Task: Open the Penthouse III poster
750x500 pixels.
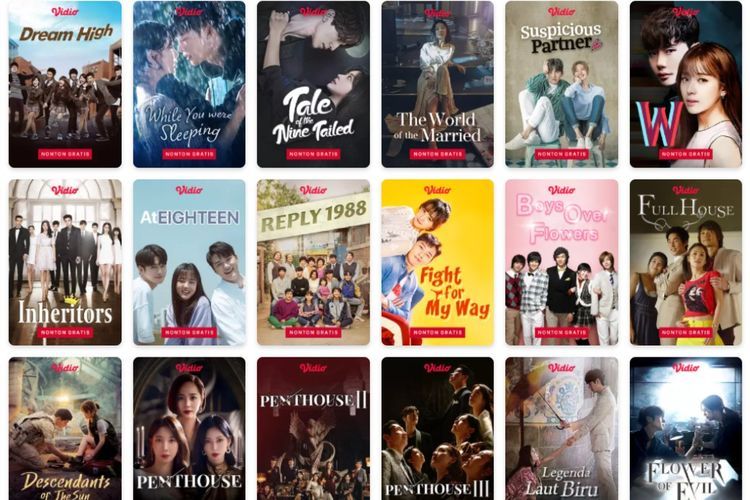Action: click(437, 430)
